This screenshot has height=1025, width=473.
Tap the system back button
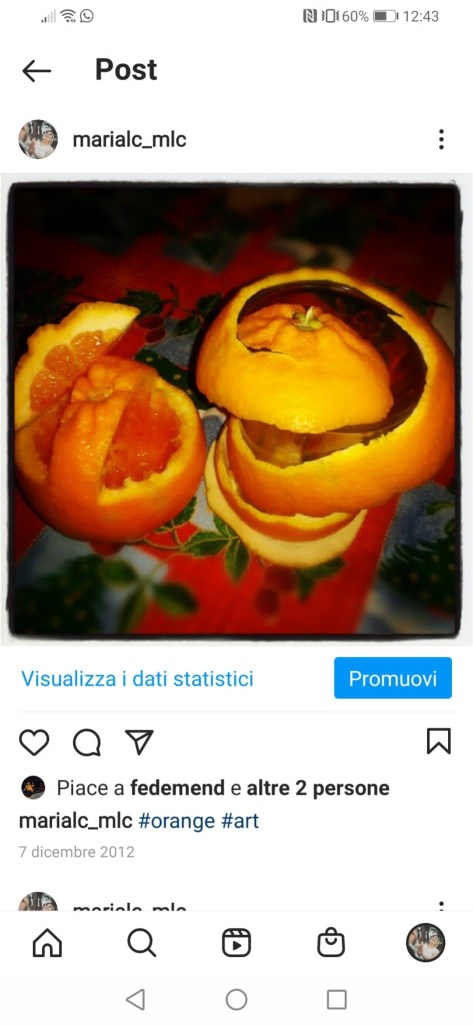click(x=135, y=1000)
